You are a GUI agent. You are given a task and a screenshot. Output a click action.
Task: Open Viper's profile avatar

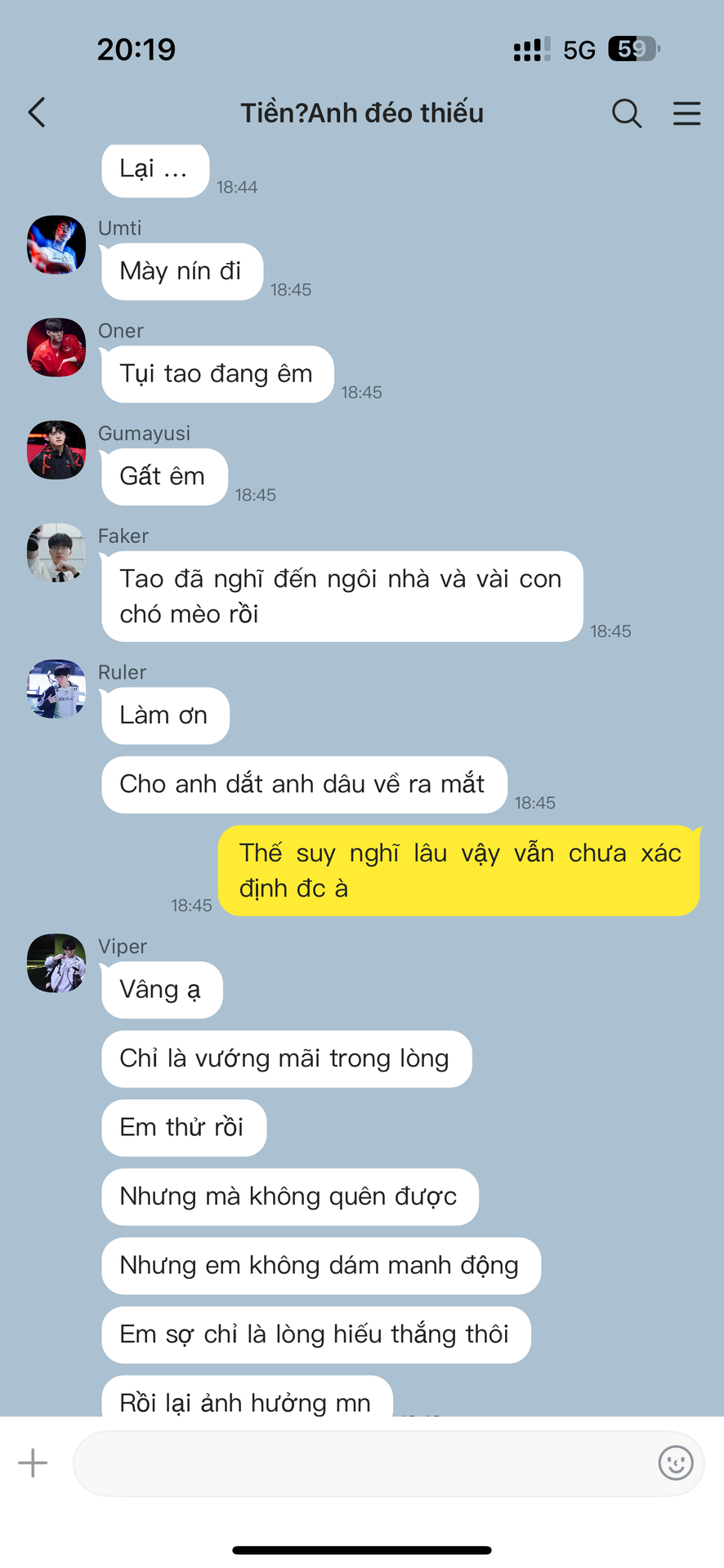pyautogui.click(x=56, y=964)
